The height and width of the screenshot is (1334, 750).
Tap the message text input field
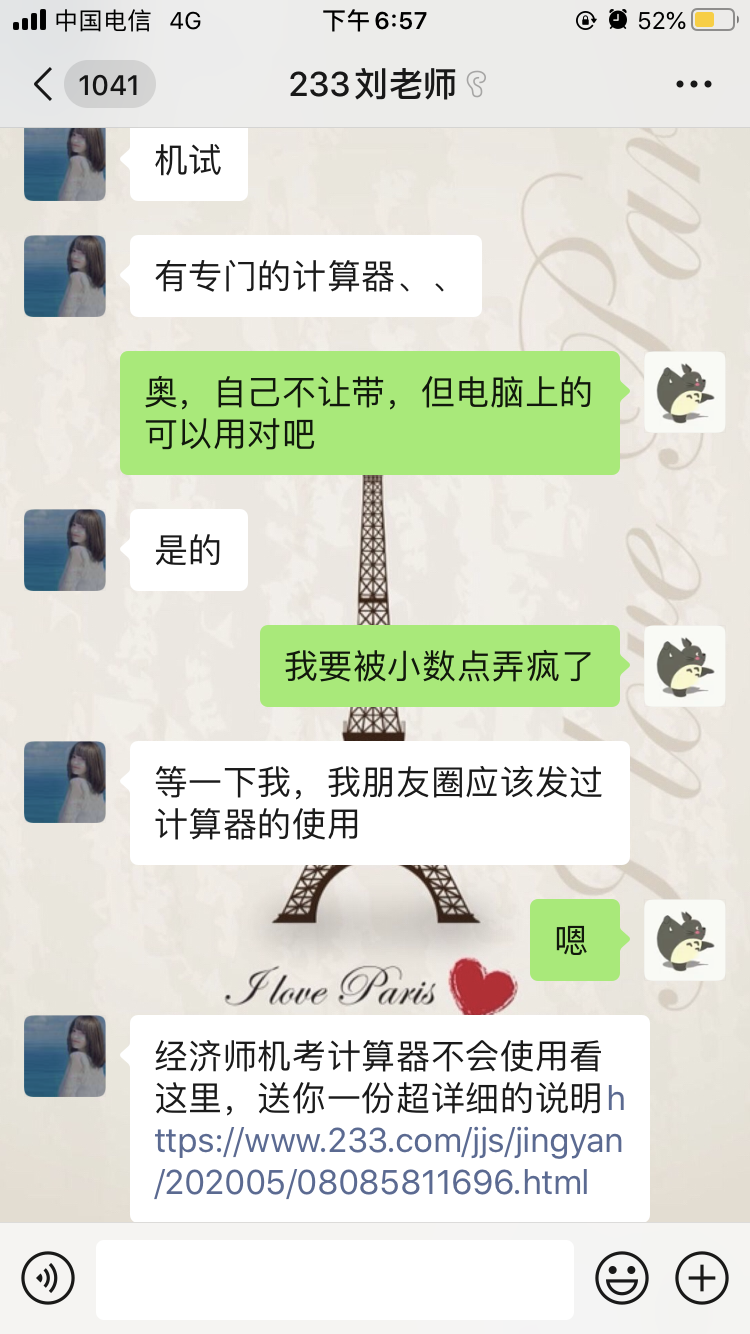point(335,1278)
